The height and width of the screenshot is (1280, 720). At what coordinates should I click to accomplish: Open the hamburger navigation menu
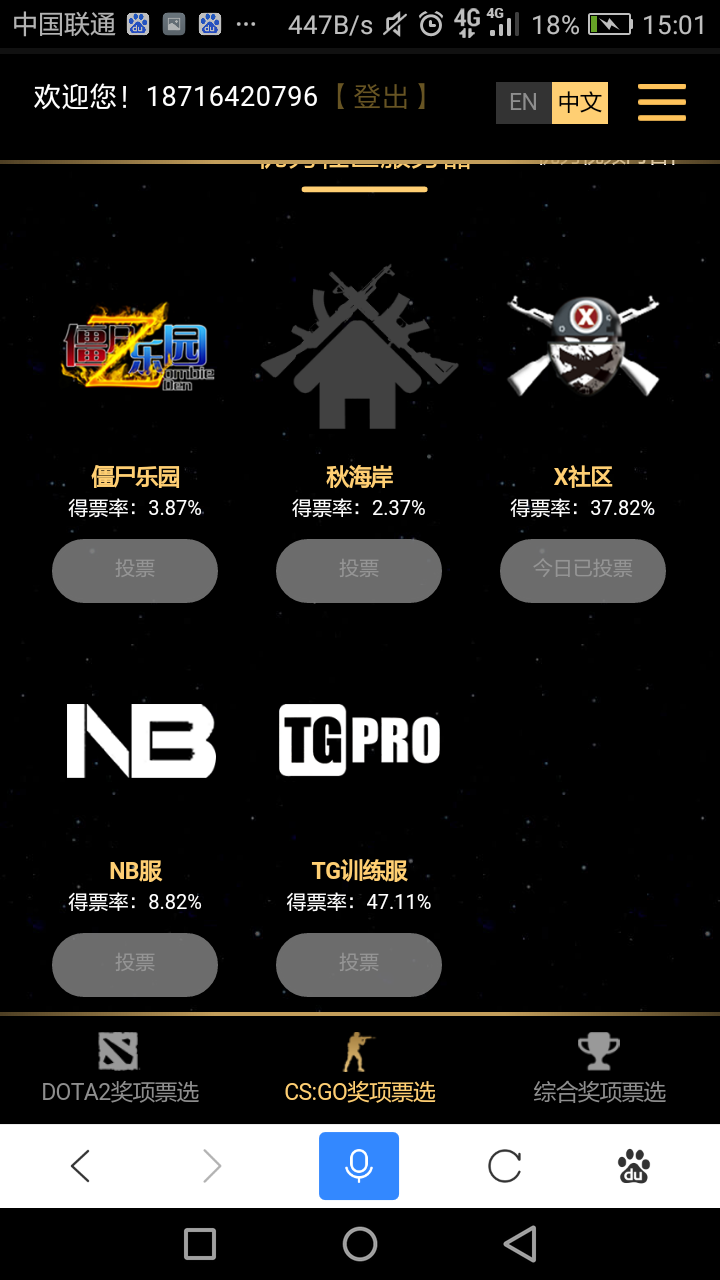(661, 102)
